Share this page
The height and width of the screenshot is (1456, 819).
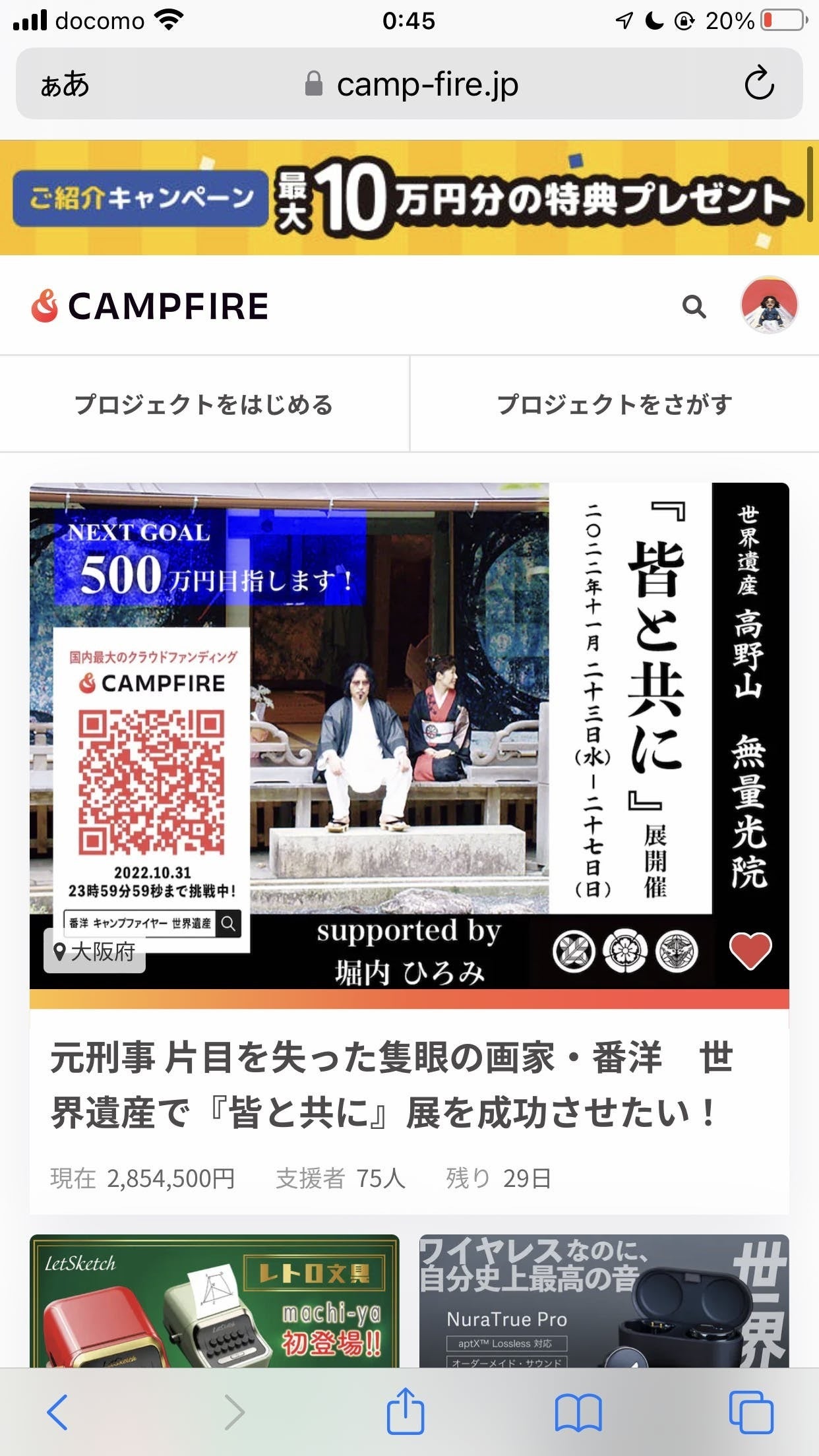pyautogui.click(x=405, y=1410)
